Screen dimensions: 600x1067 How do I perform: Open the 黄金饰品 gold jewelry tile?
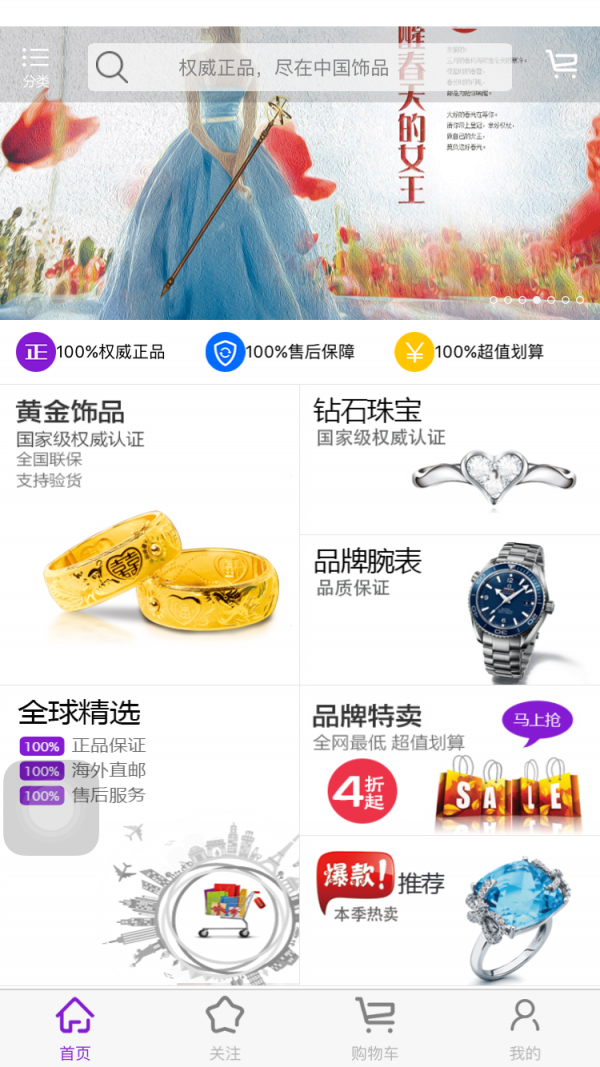[x=150, y=535]
